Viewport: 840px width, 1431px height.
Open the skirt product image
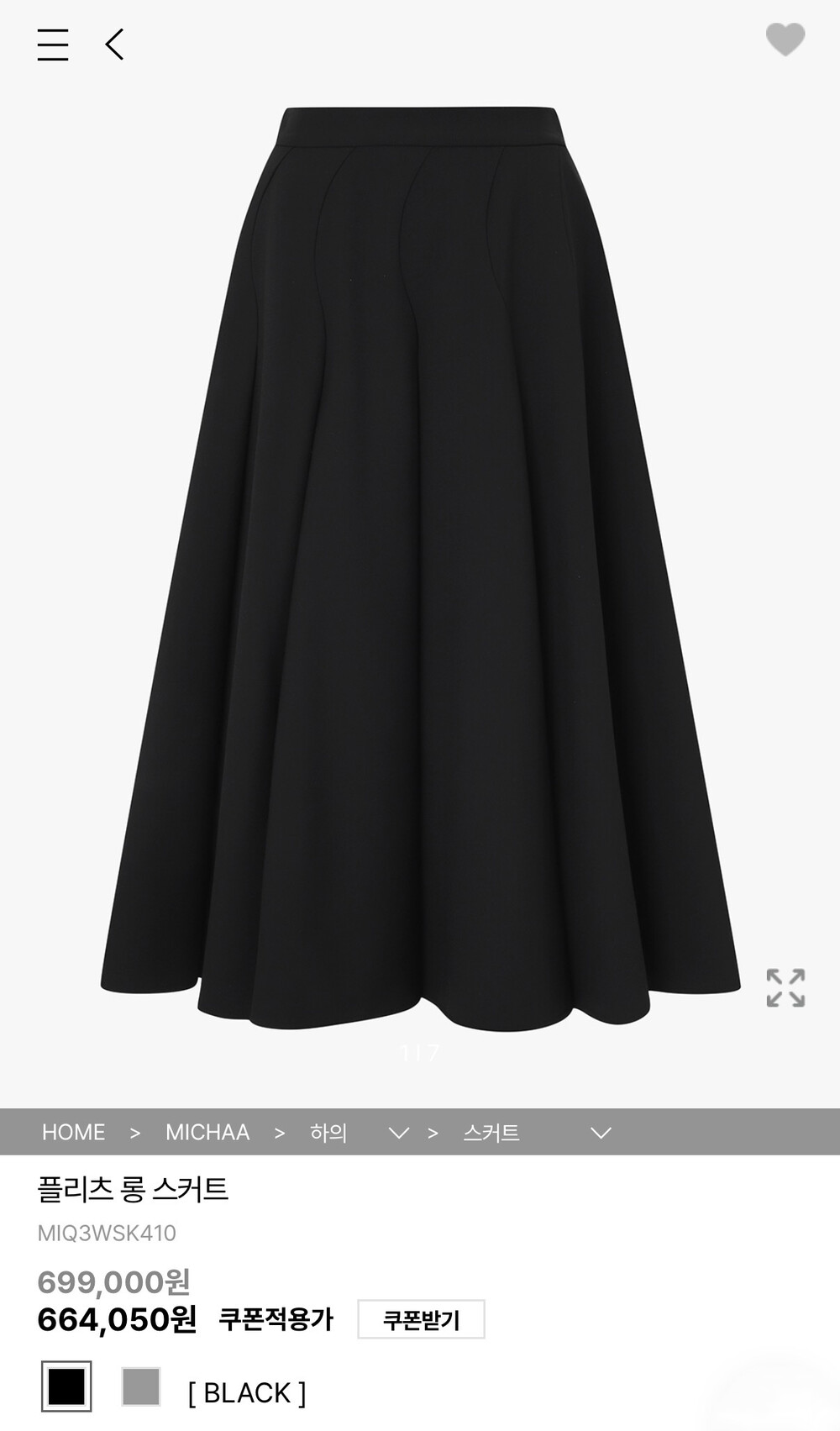(x=420, y=569)
